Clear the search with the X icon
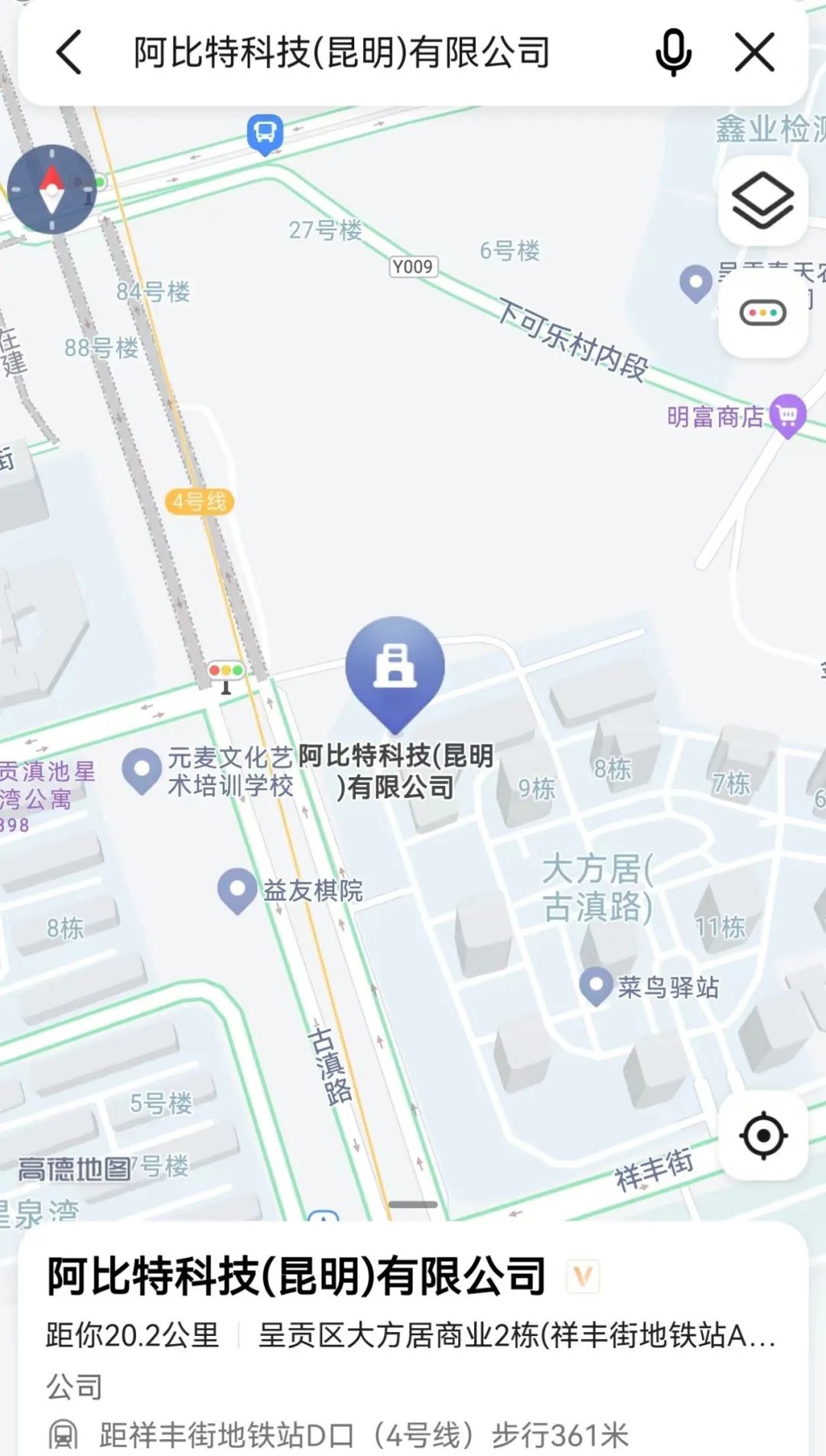 (754, 53)
